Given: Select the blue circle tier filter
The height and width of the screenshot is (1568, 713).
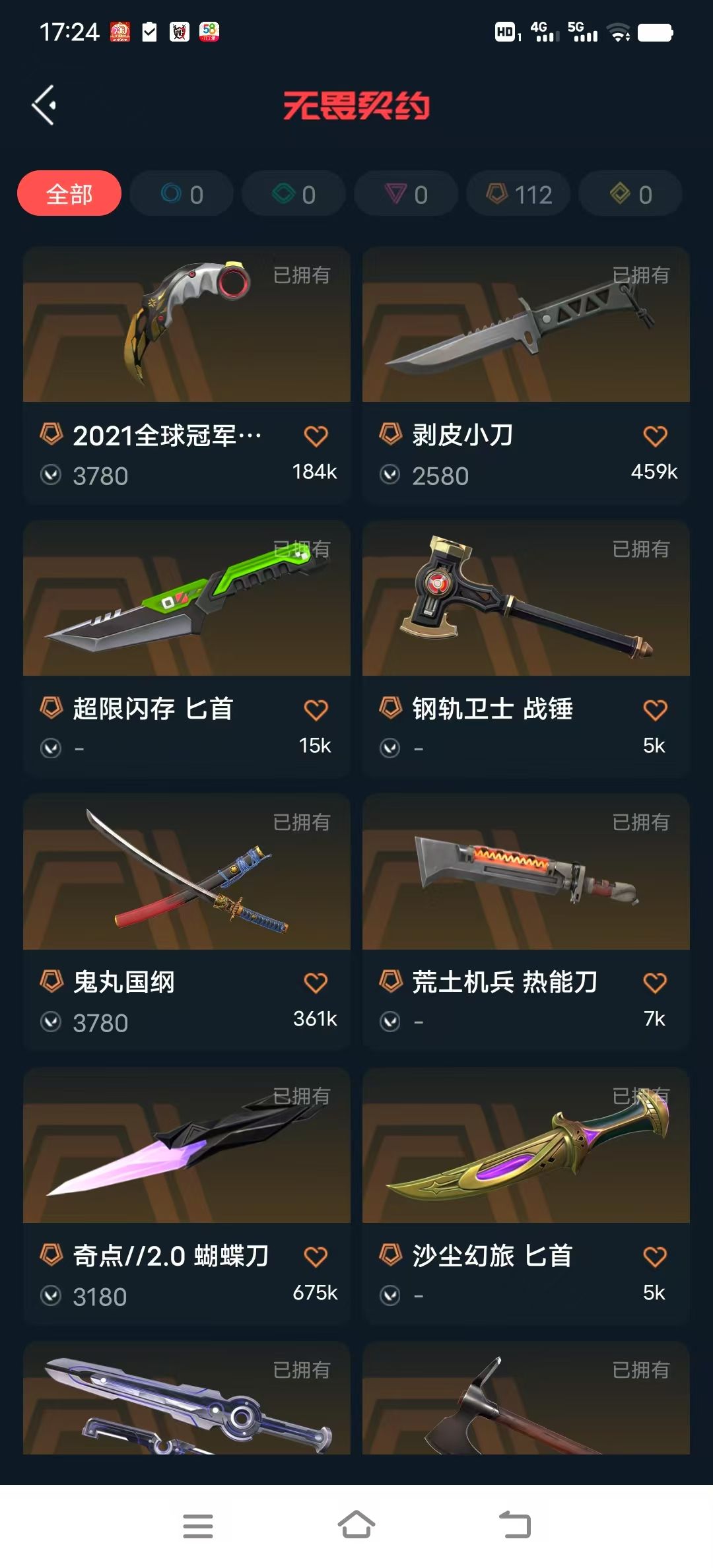Looking at the screenshot, I should (x=182, y=193).
